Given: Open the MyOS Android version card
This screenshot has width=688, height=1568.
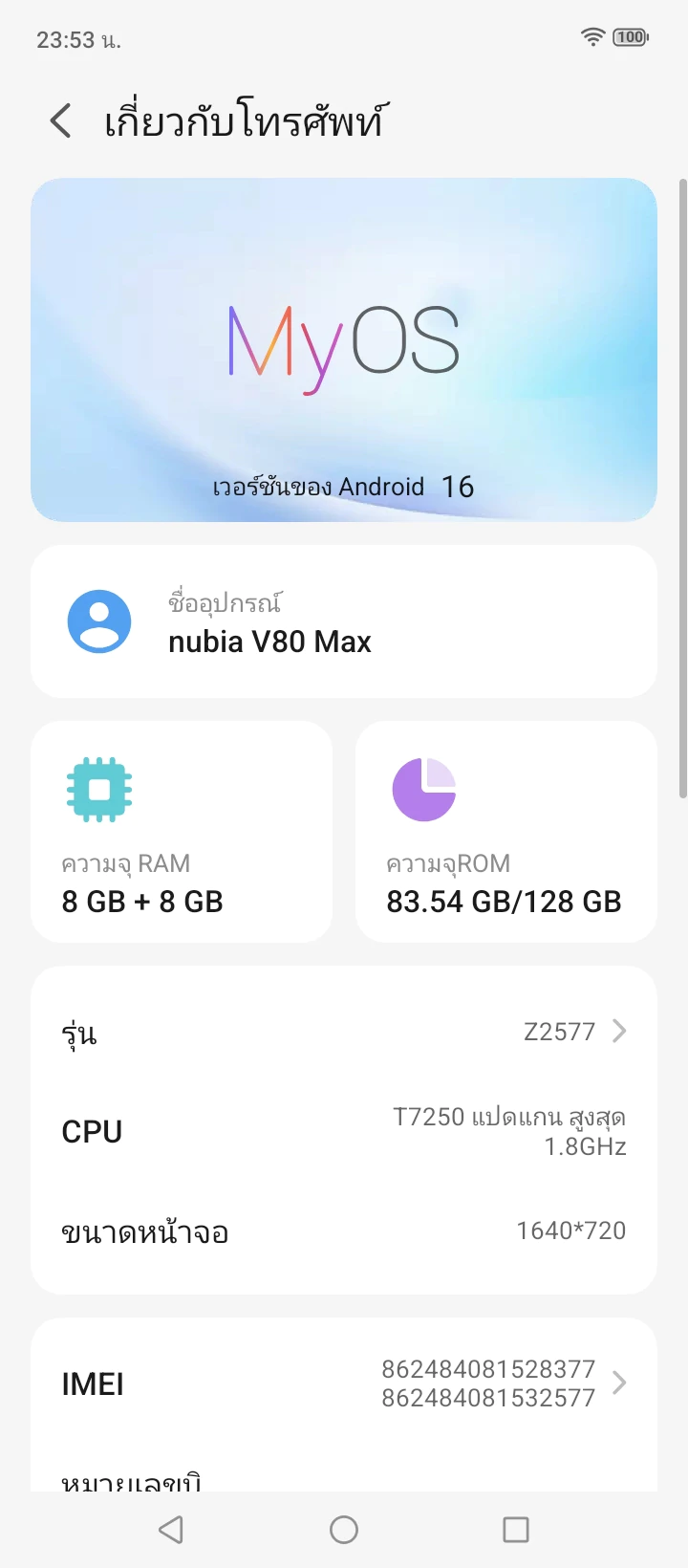Looking at the screenshot, I should [x=344, y=350].
